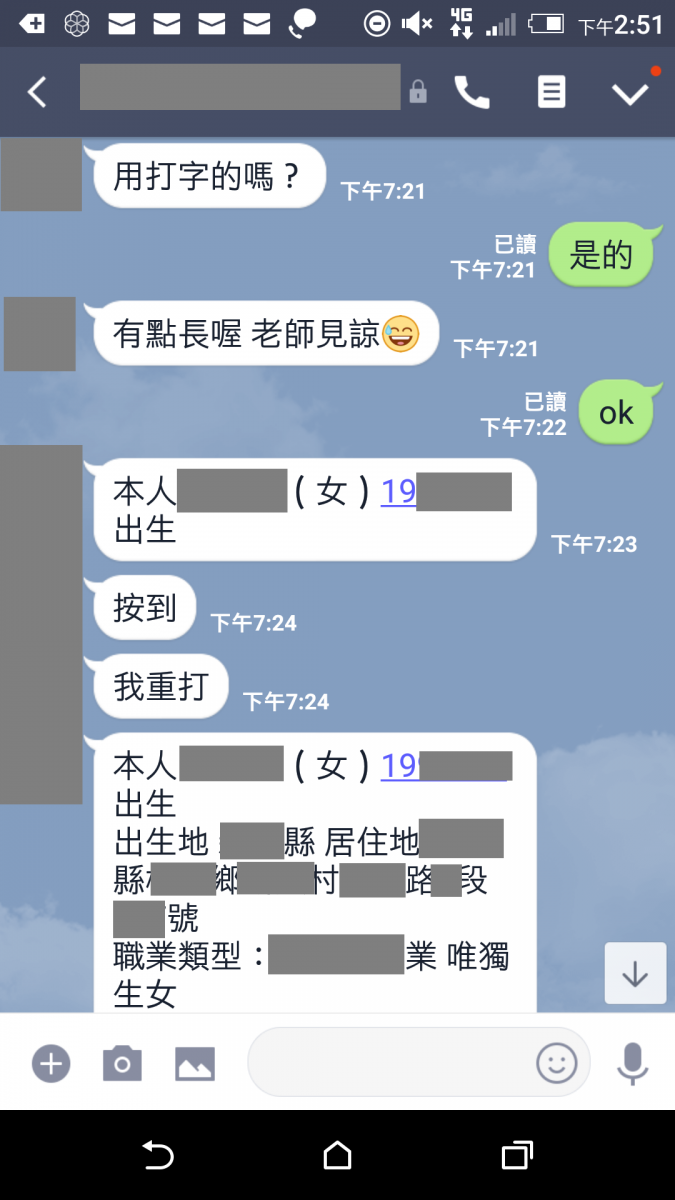Screen dimensions: 675x1200
Task: Open the sender's avatar beside 用打字的嗎？
Action: 41,176
